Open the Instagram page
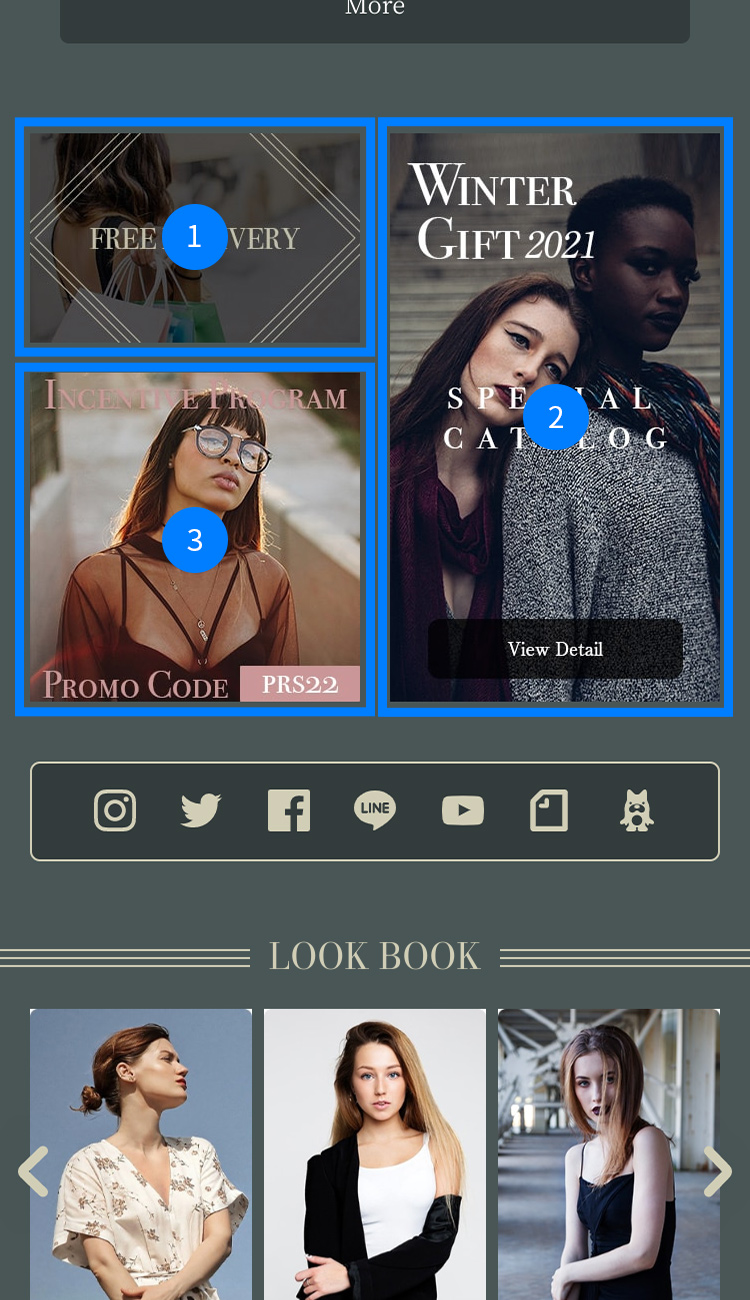The image size is (750, 1300). tap(115, 810)
